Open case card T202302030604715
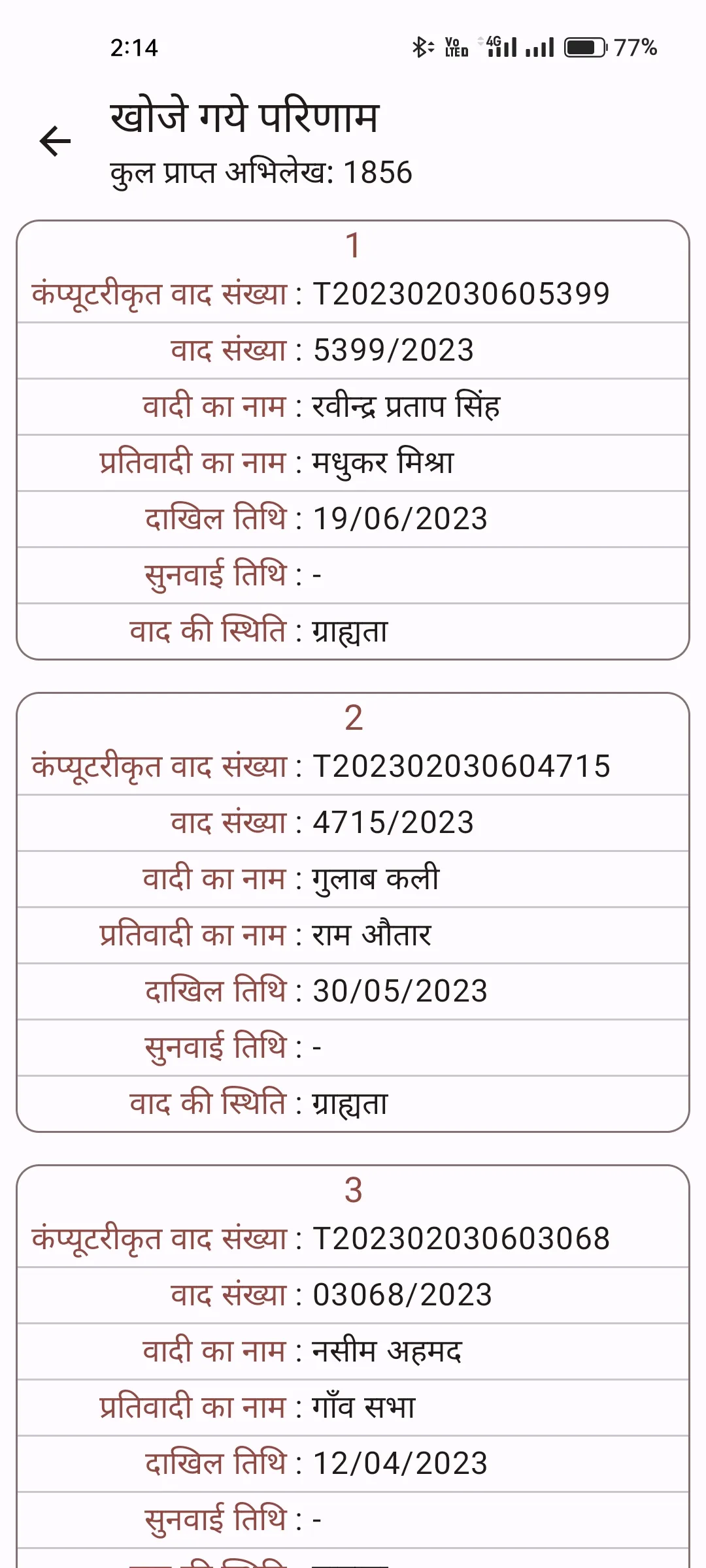 click(x=353, y=912)
